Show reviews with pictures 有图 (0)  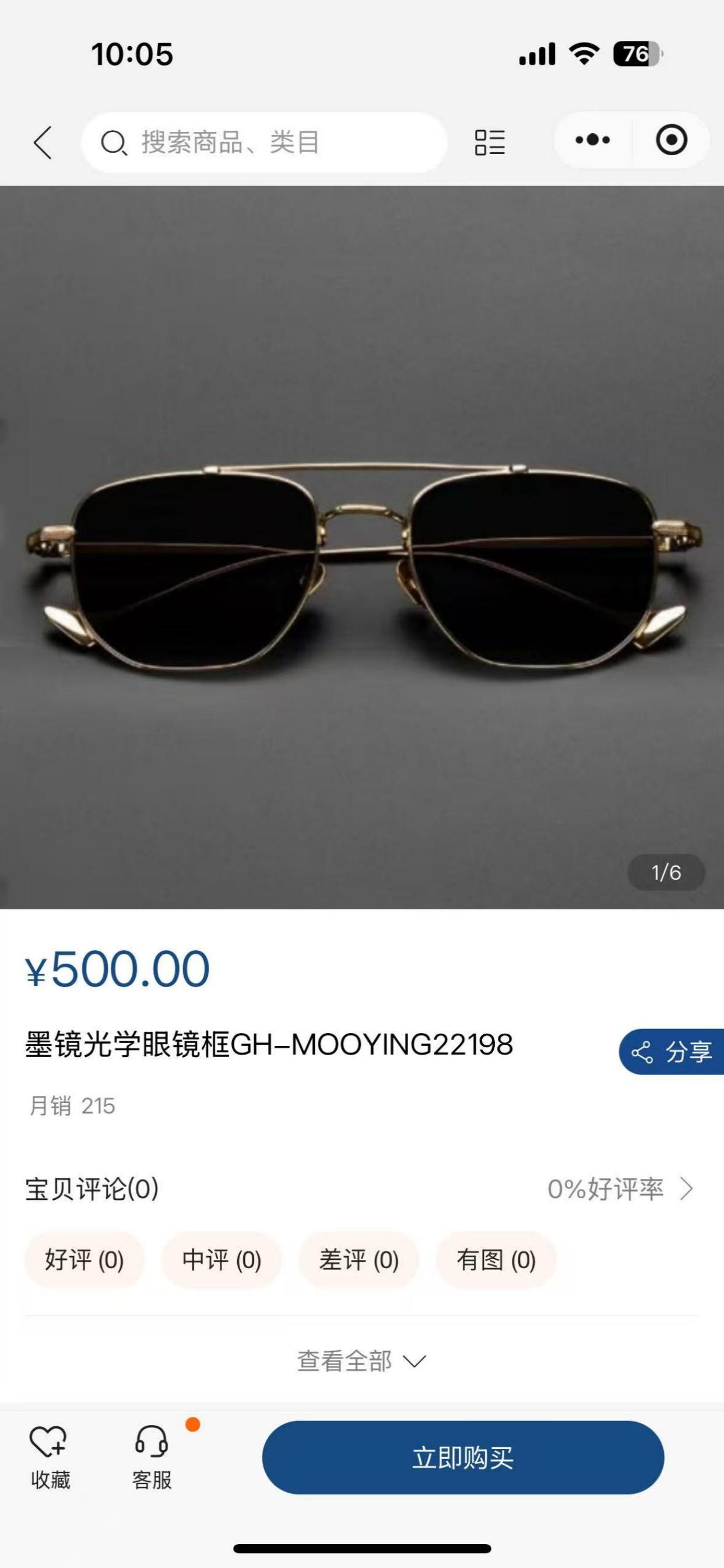pos(496,1260)
